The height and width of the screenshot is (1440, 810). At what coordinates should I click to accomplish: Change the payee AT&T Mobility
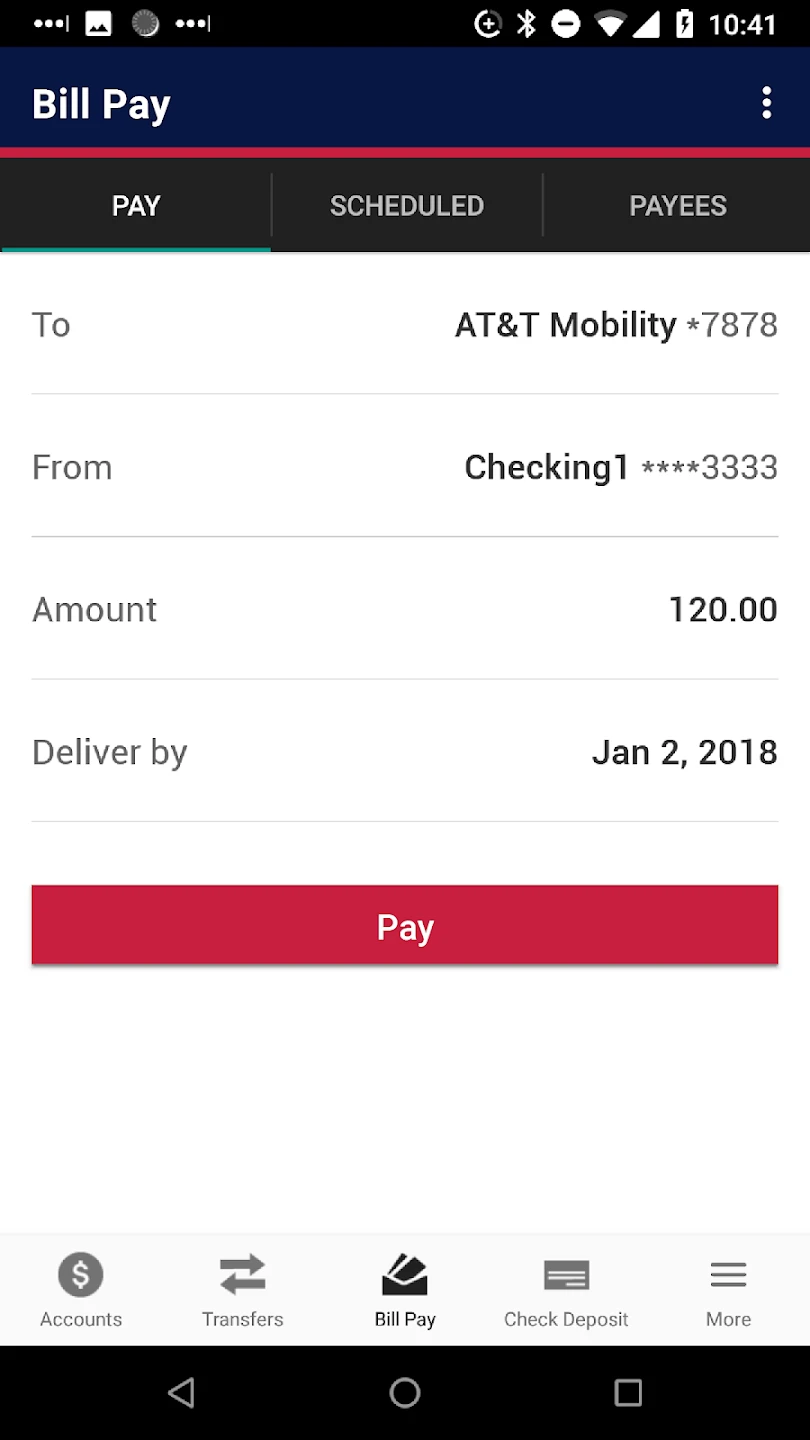point(615,325)
